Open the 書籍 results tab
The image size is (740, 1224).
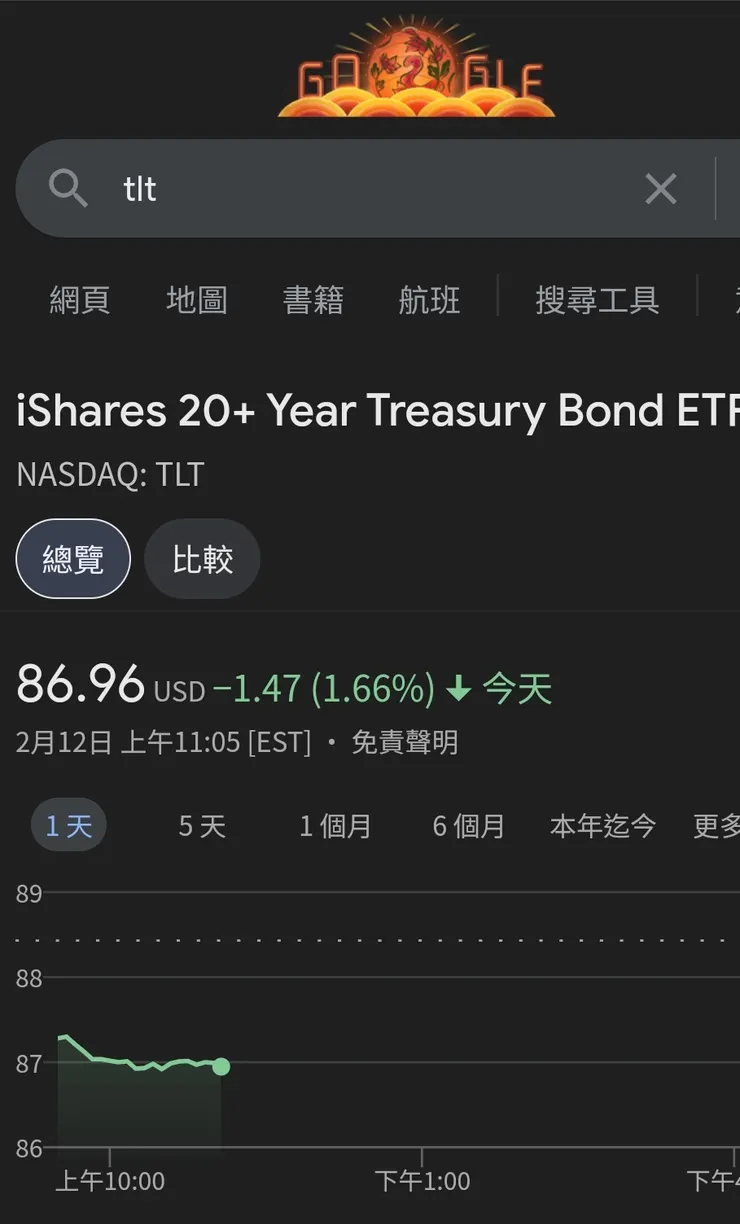tap(313, 299)
